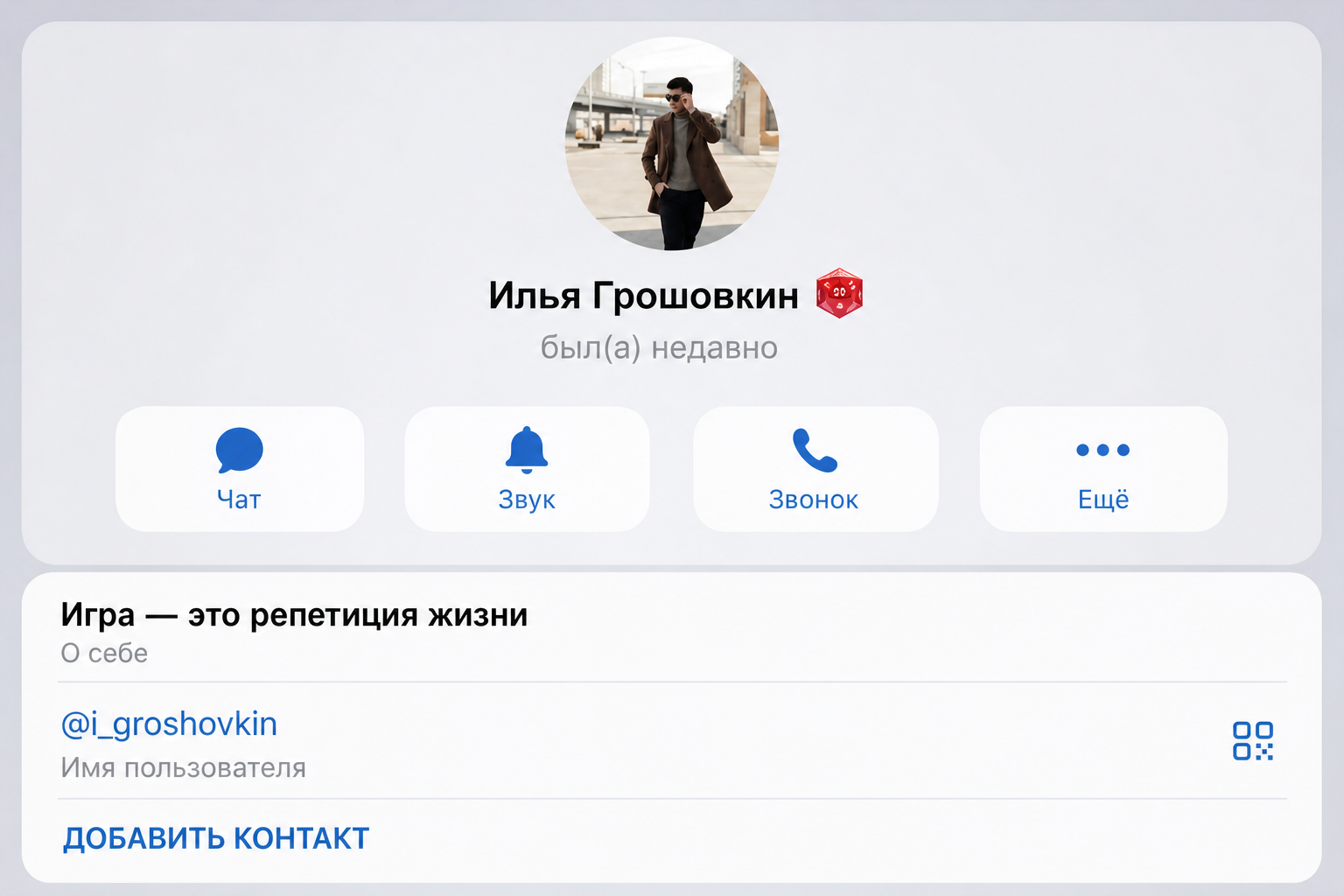Start a call with Звонок
Image resolution: width=1344 pixels, height=896 pixels.
[x=815, y=469]
